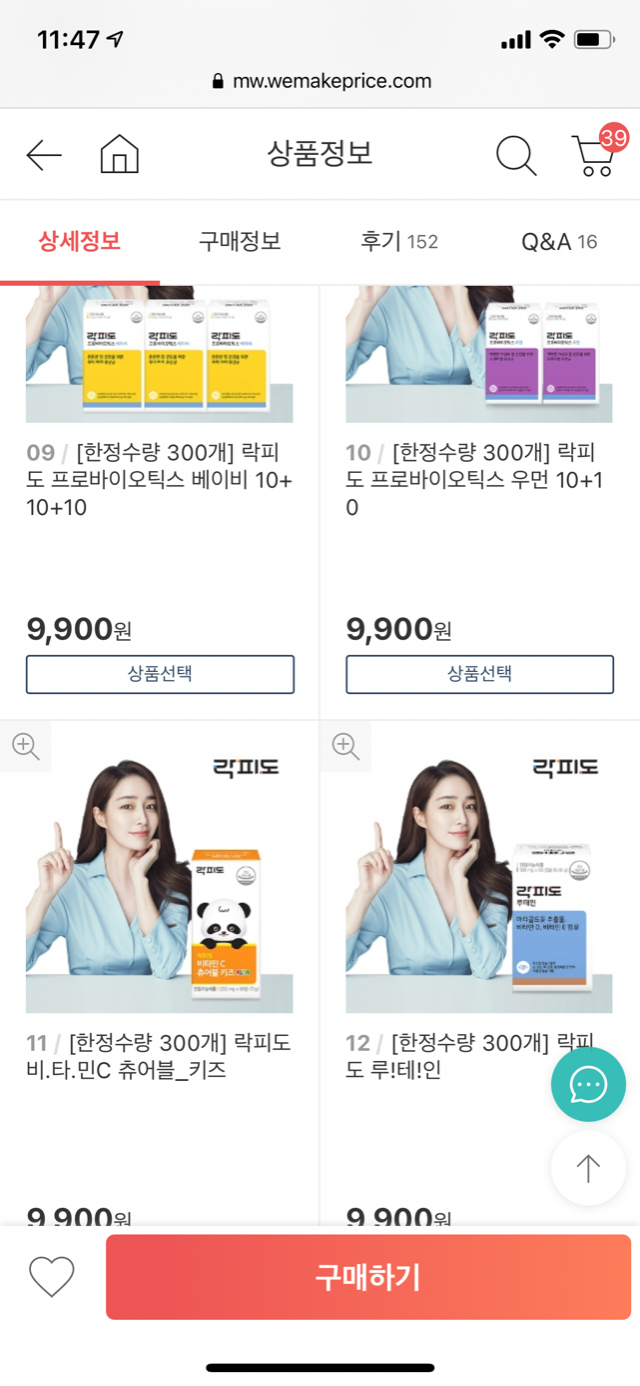The width and height of the screenshot is (640, 1386).
Task: Zoom the image of item 11 비타민C 츄어블
Action: pos(25,745)
